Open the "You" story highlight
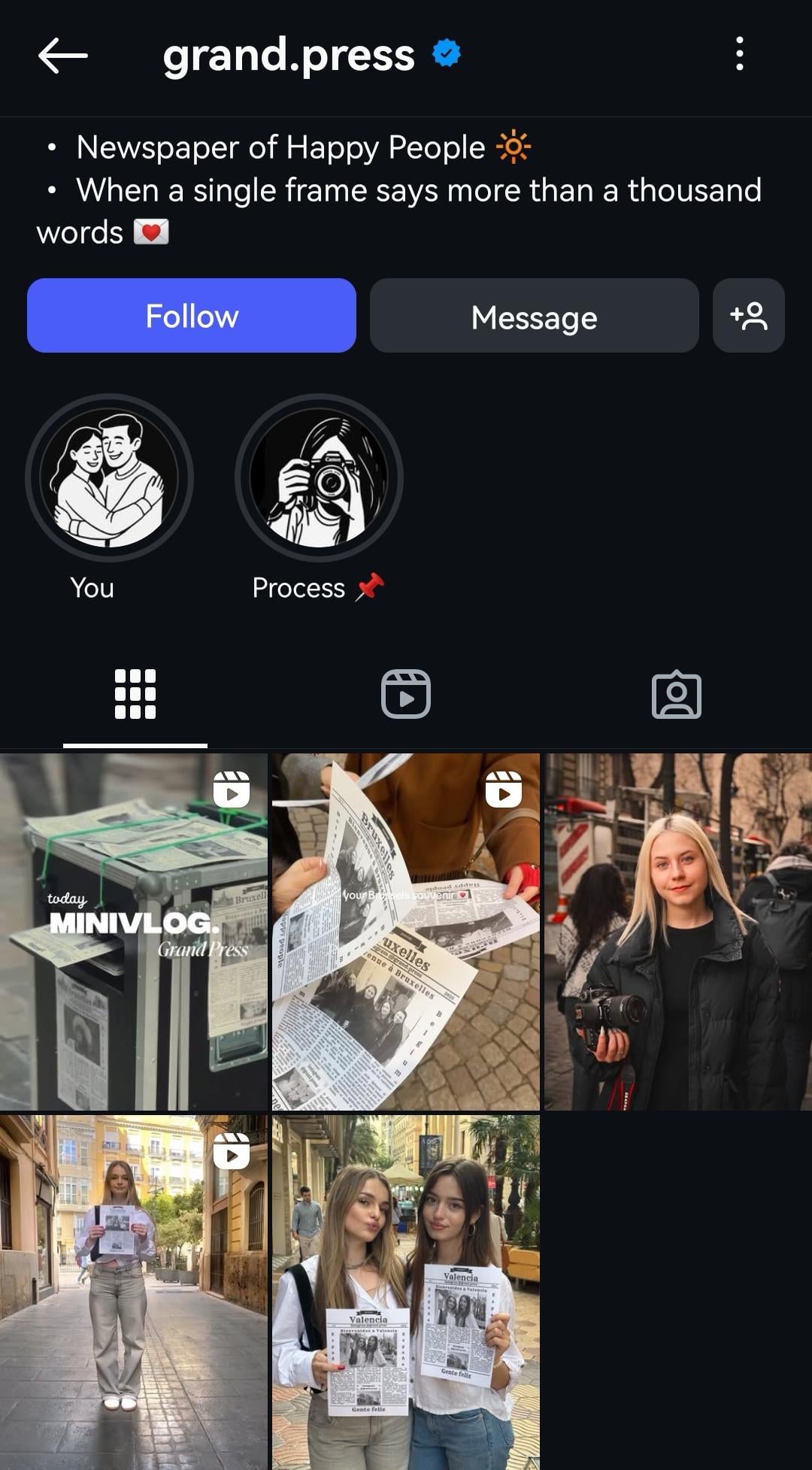812x1470 pixels. coord(109,478)
